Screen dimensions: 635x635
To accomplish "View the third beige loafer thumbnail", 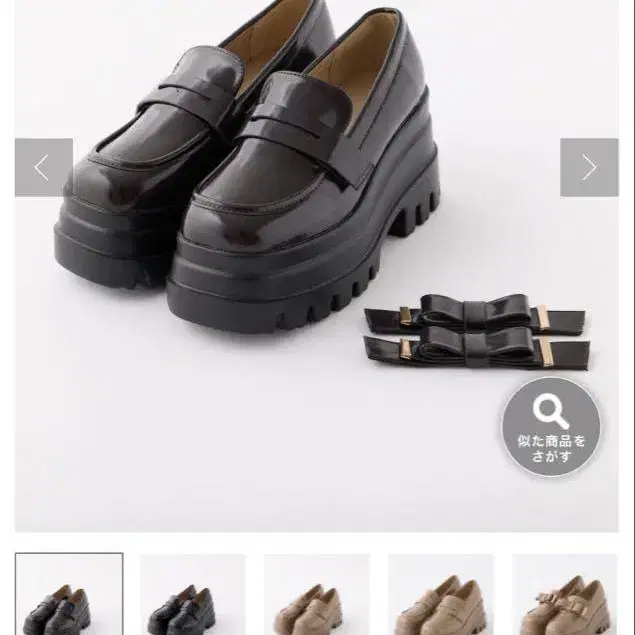I will click(317, 595).
